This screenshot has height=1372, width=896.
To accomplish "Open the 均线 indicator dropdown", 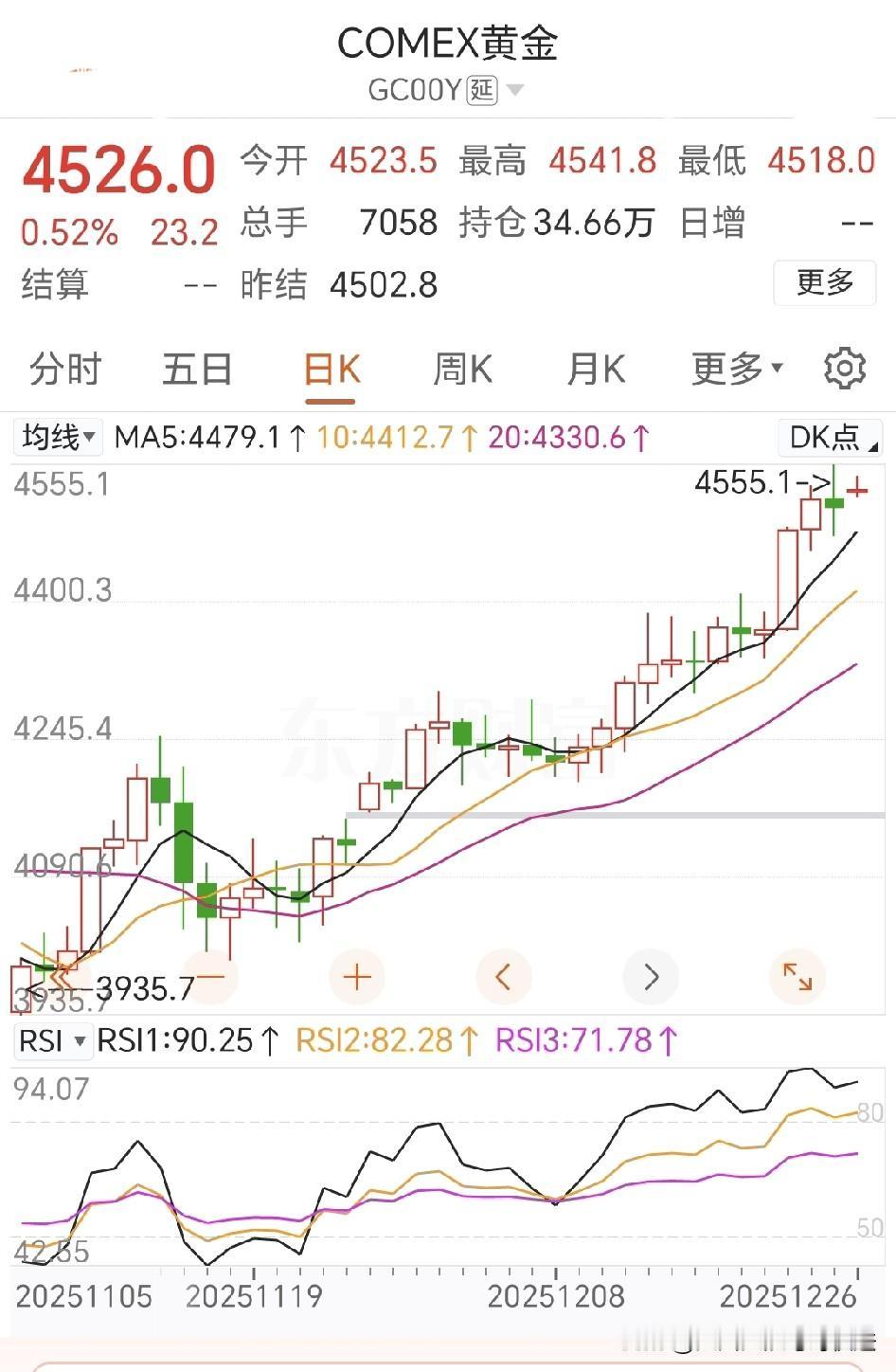I will tap(57, 438).
